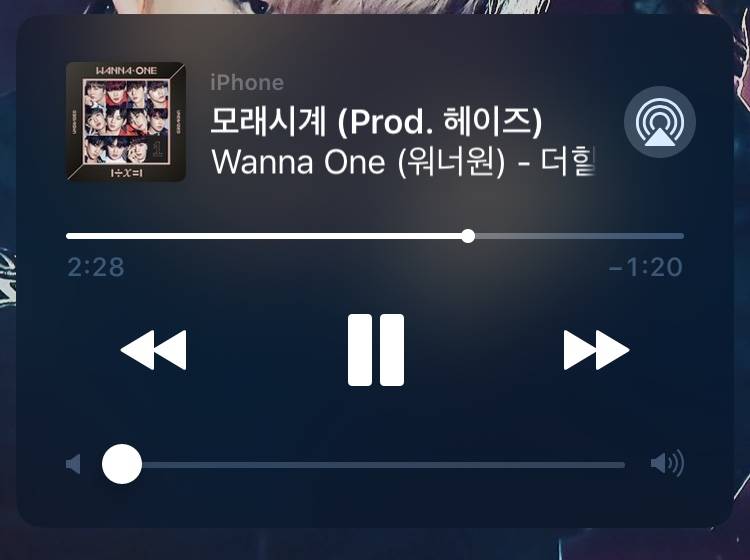Tap the song progress bar
The width and height of the screenshot is (750, 560).
click(375, 236)
